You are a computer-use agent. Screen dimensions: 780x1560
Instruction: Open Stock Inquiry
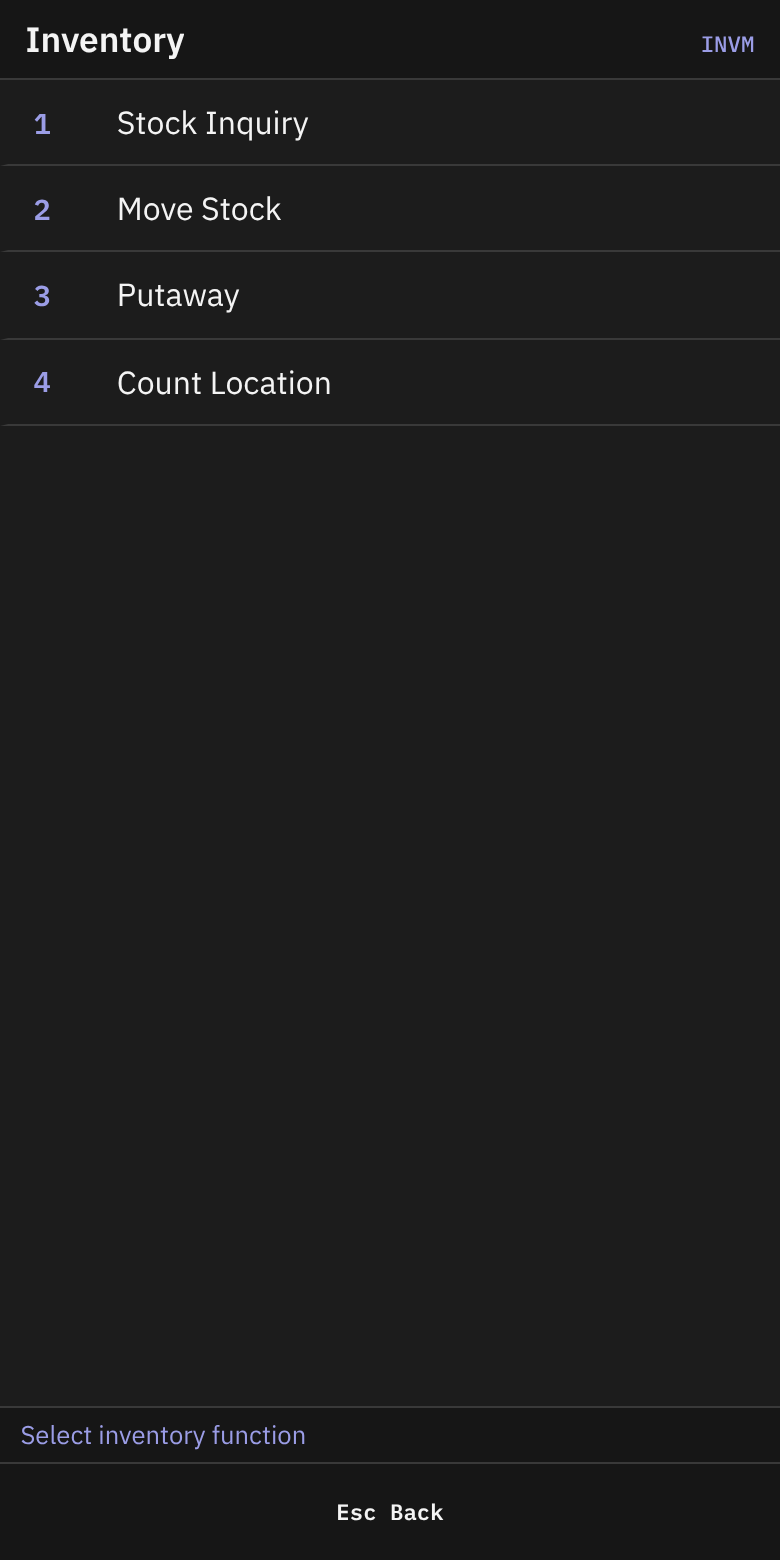click(x=390, y=123)
